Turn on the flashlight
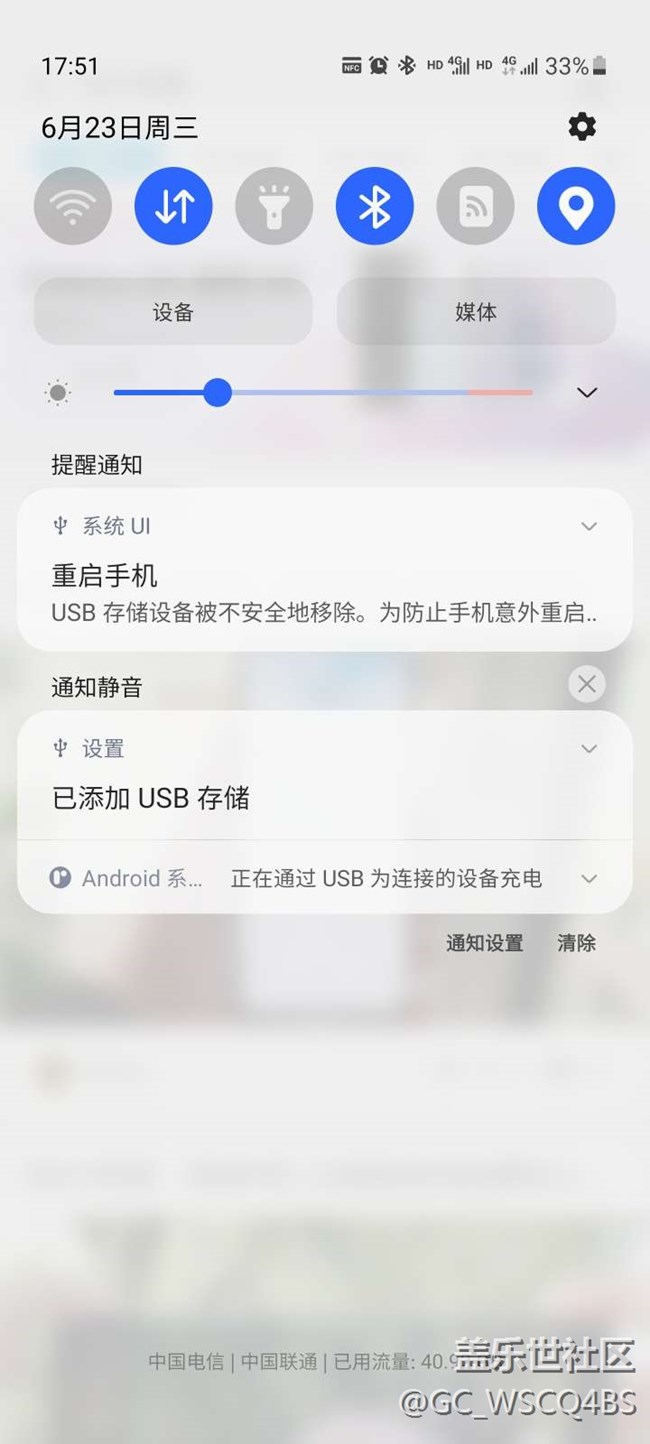Image resolution: width=650 pixels, height=1444 pixels. click(x=274, y=206)
